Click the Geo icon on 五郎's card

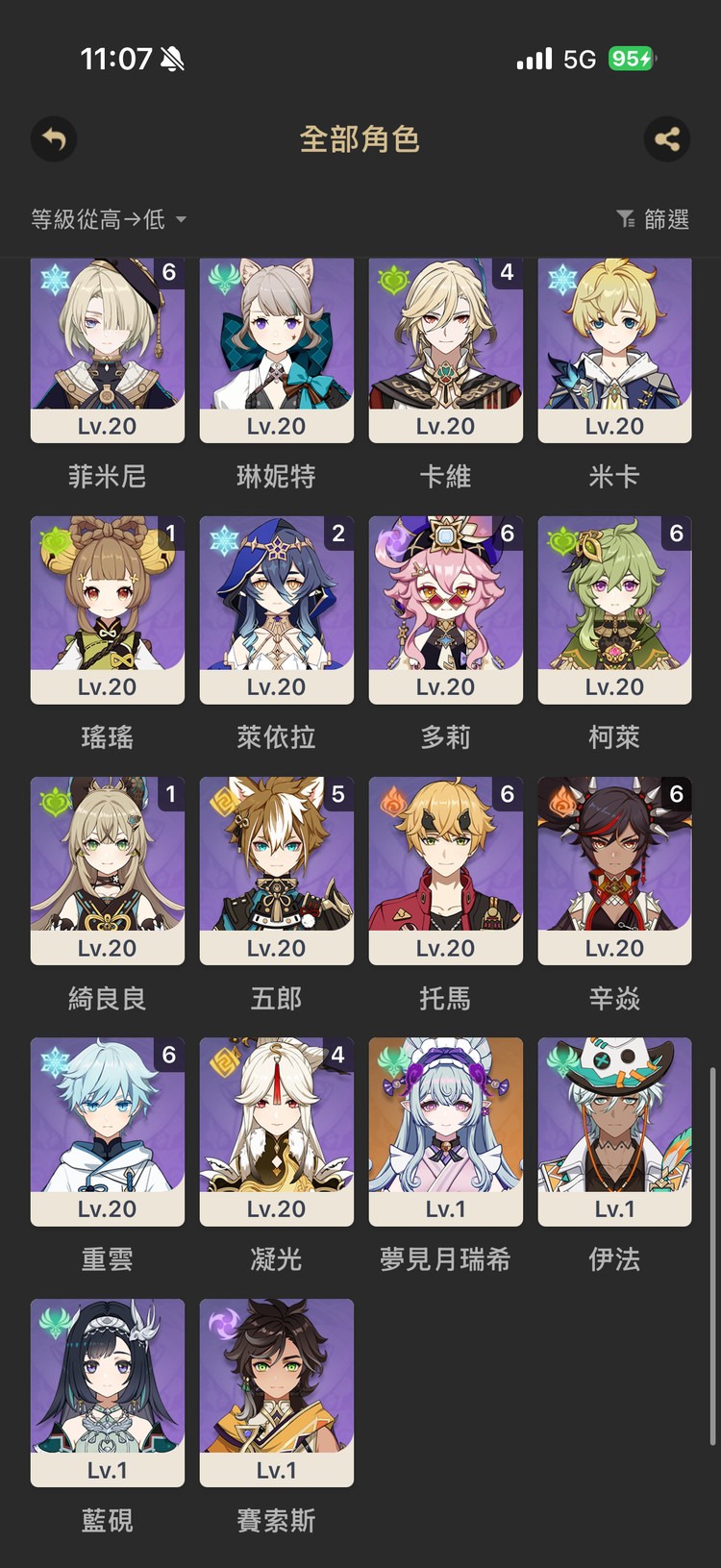(x=225, y=800)
